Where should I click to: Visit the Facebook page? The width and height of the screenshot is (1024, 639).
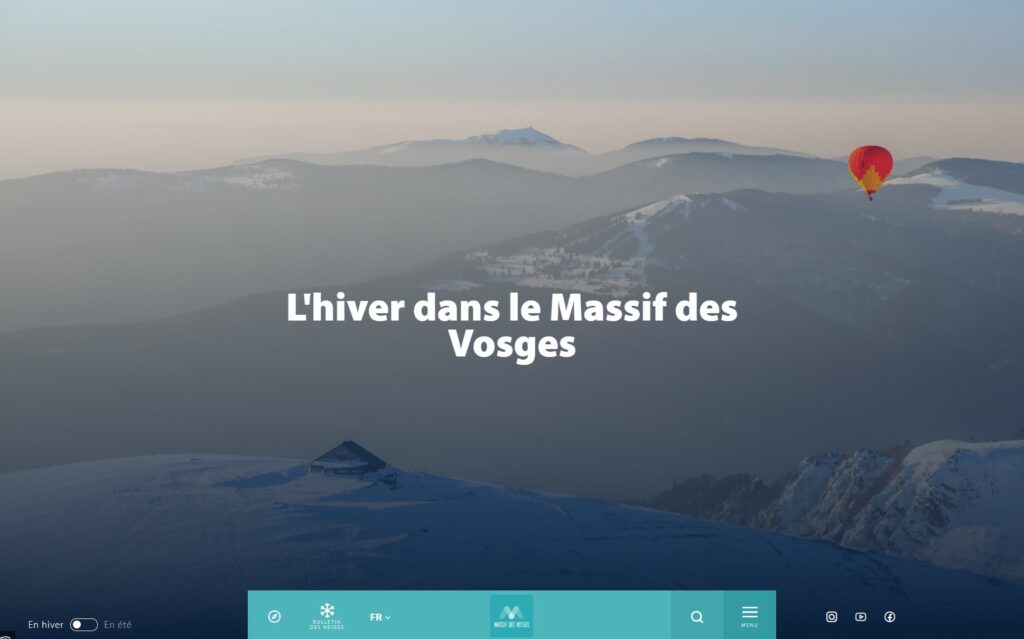click(x=890, y=617)
